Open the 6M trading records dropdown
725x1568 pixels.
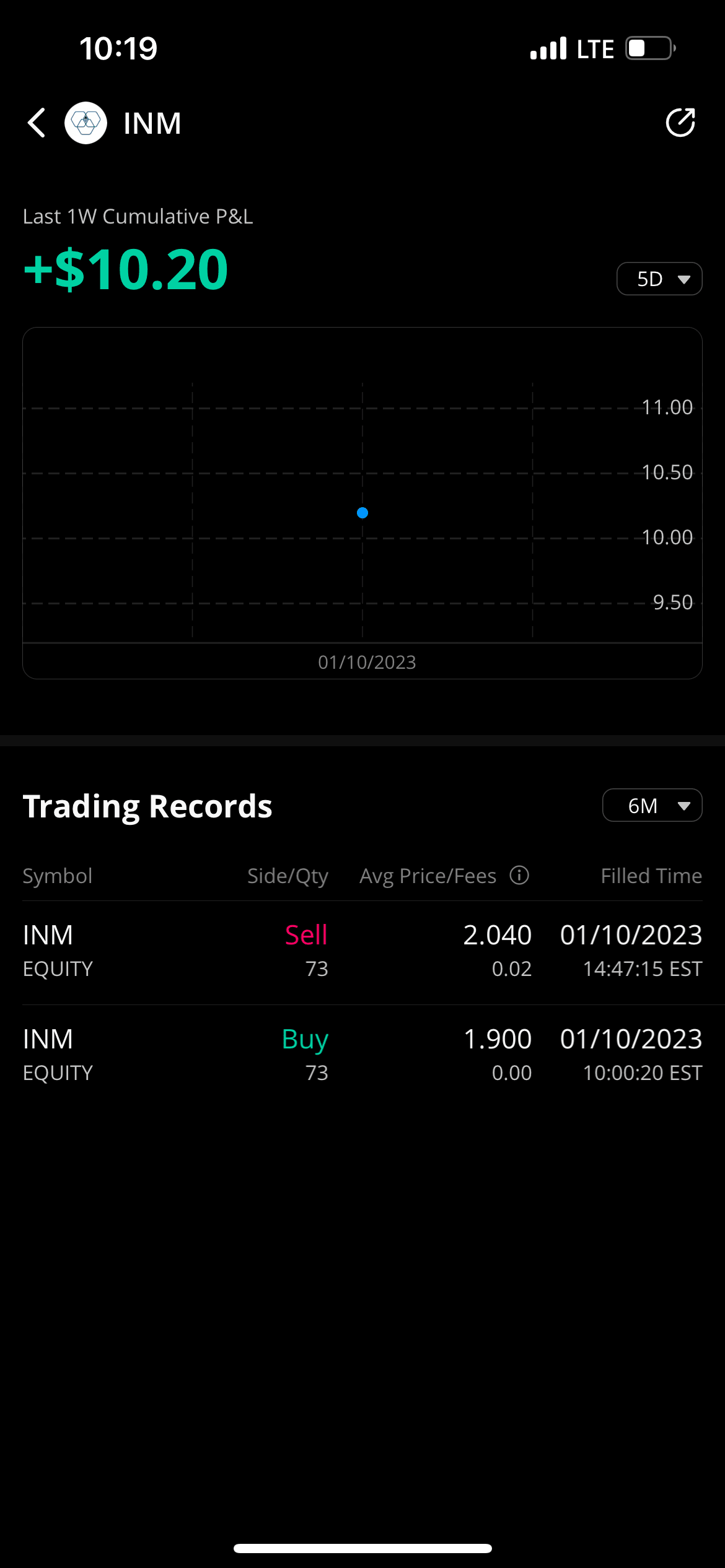click(651, 805)
